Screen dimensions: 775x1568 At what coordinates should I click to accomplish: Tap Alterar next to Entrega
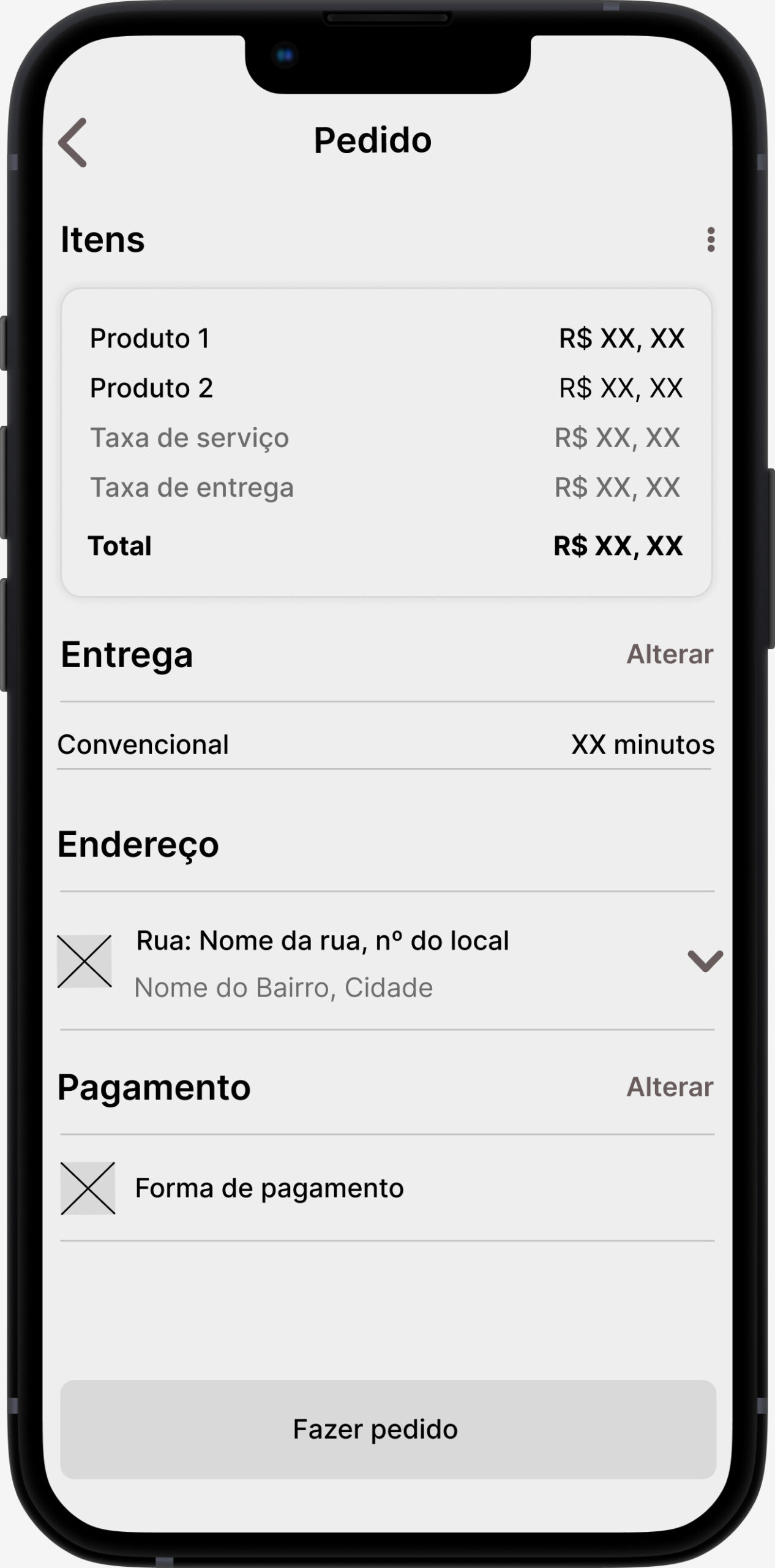[x=670, y=654]
